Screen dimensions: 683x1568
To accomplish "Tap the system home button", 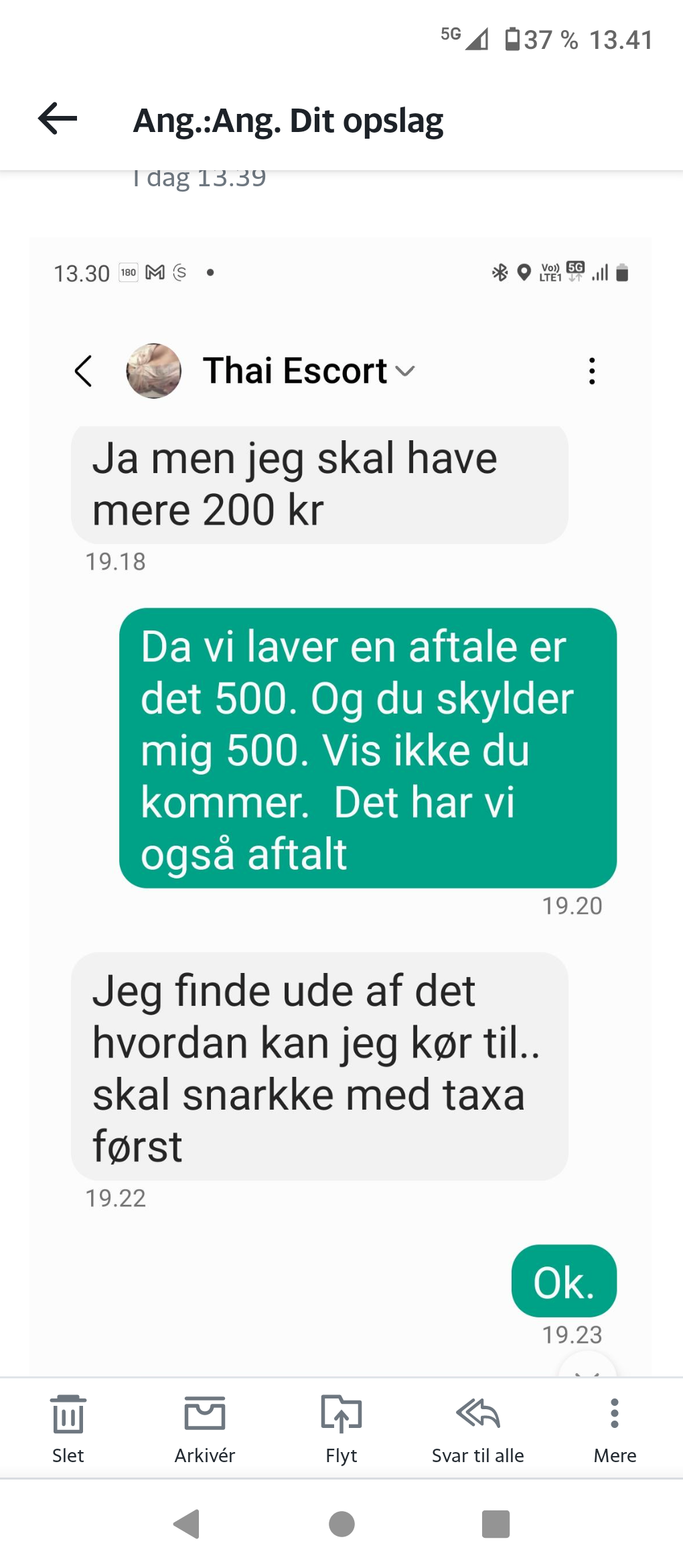I will click(x=341, y=1524).
